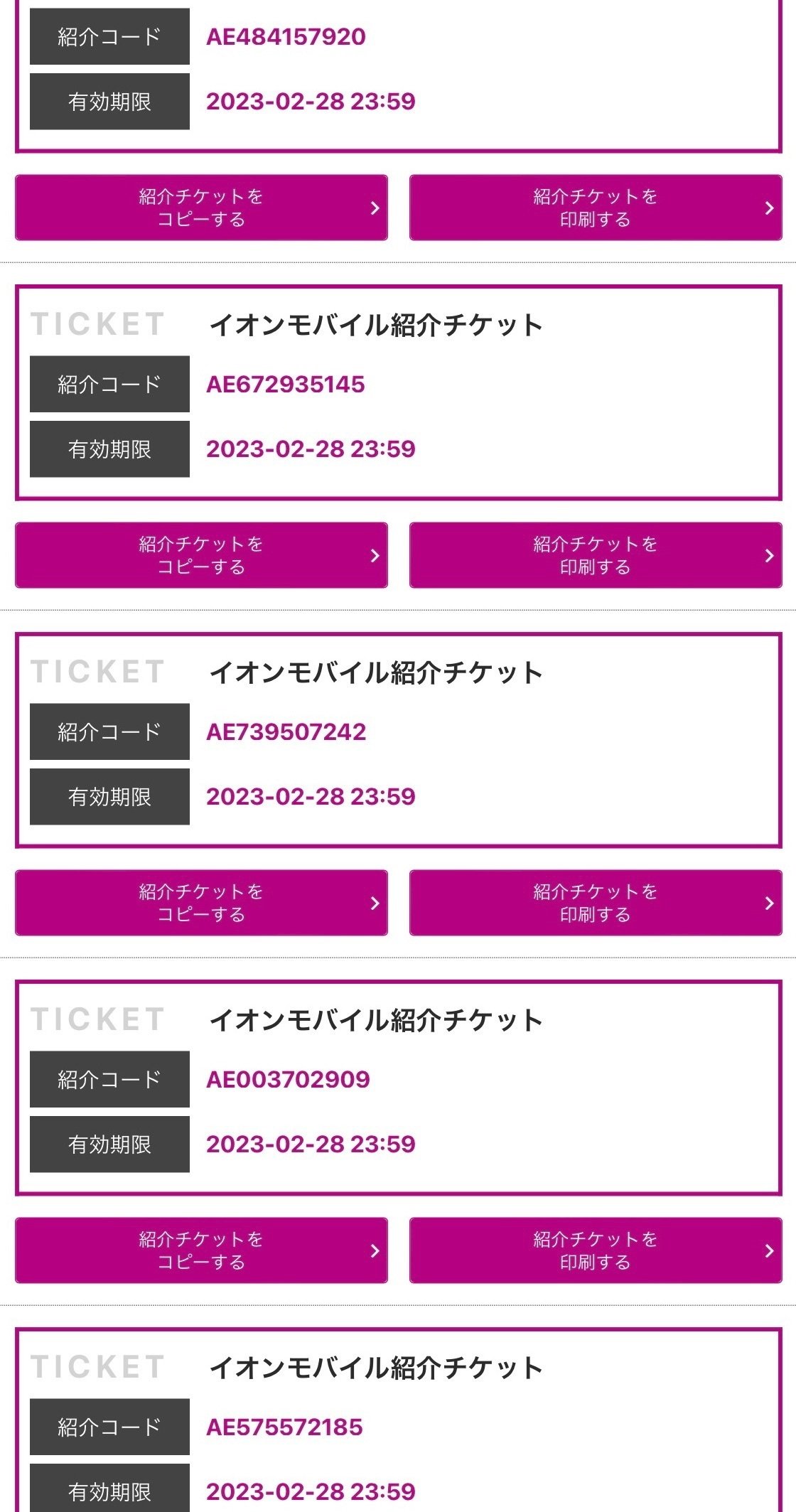Print the ticket with code AE003702909
This screenshot has height=1512, width=796.
[596, 1250]
